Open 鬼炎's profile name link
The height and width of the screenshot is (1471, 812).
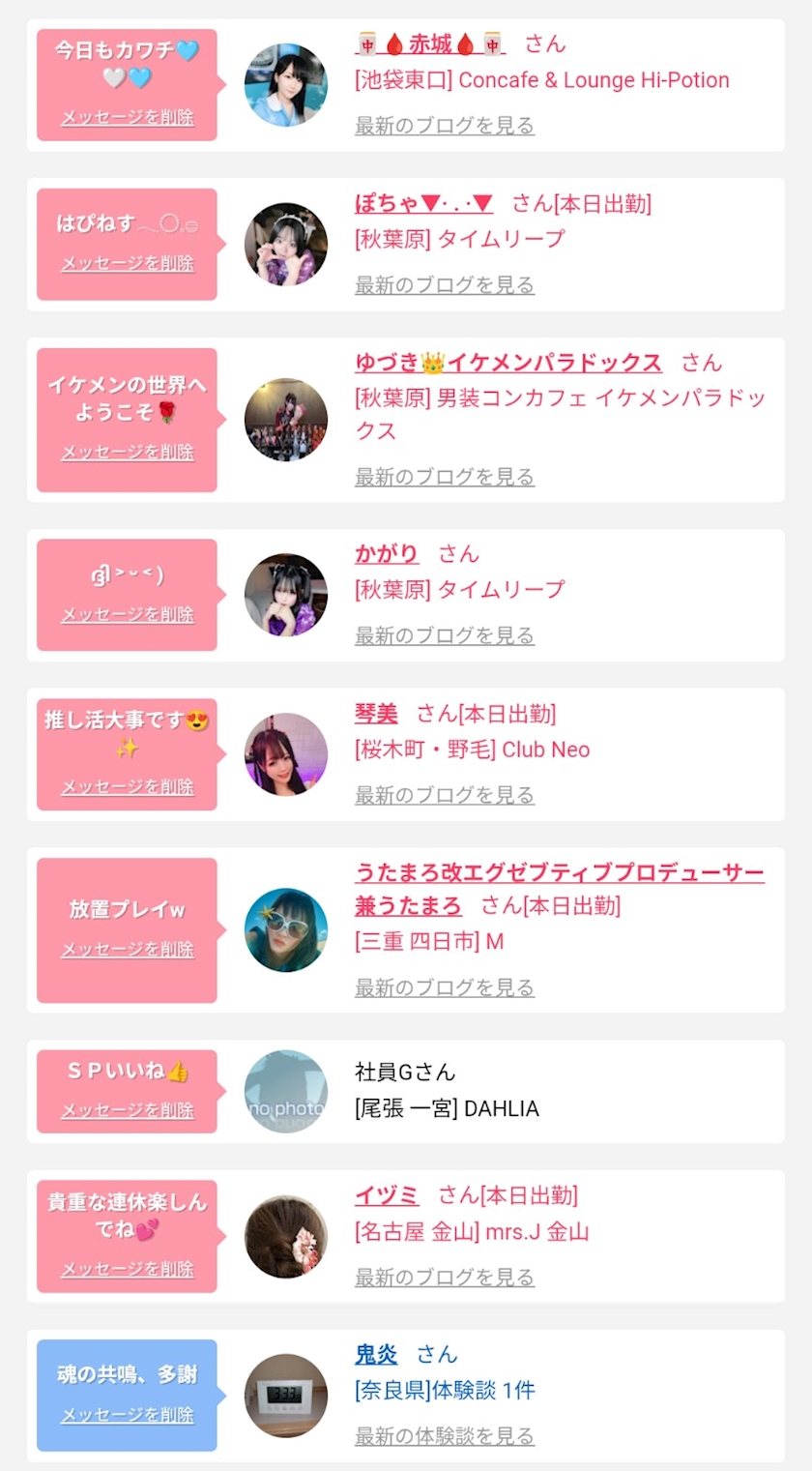click(376, 1355)
